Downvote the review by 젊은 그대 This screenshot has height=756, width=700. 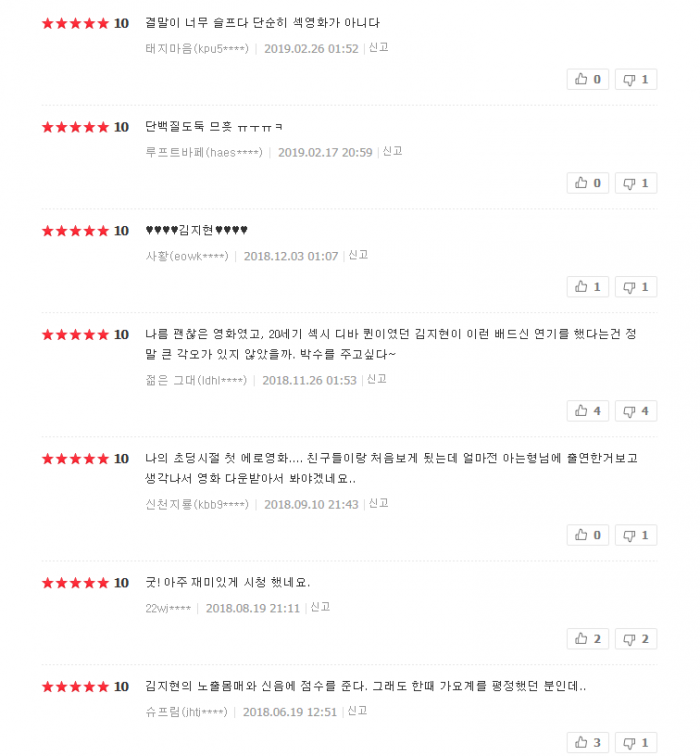[635, 411]
